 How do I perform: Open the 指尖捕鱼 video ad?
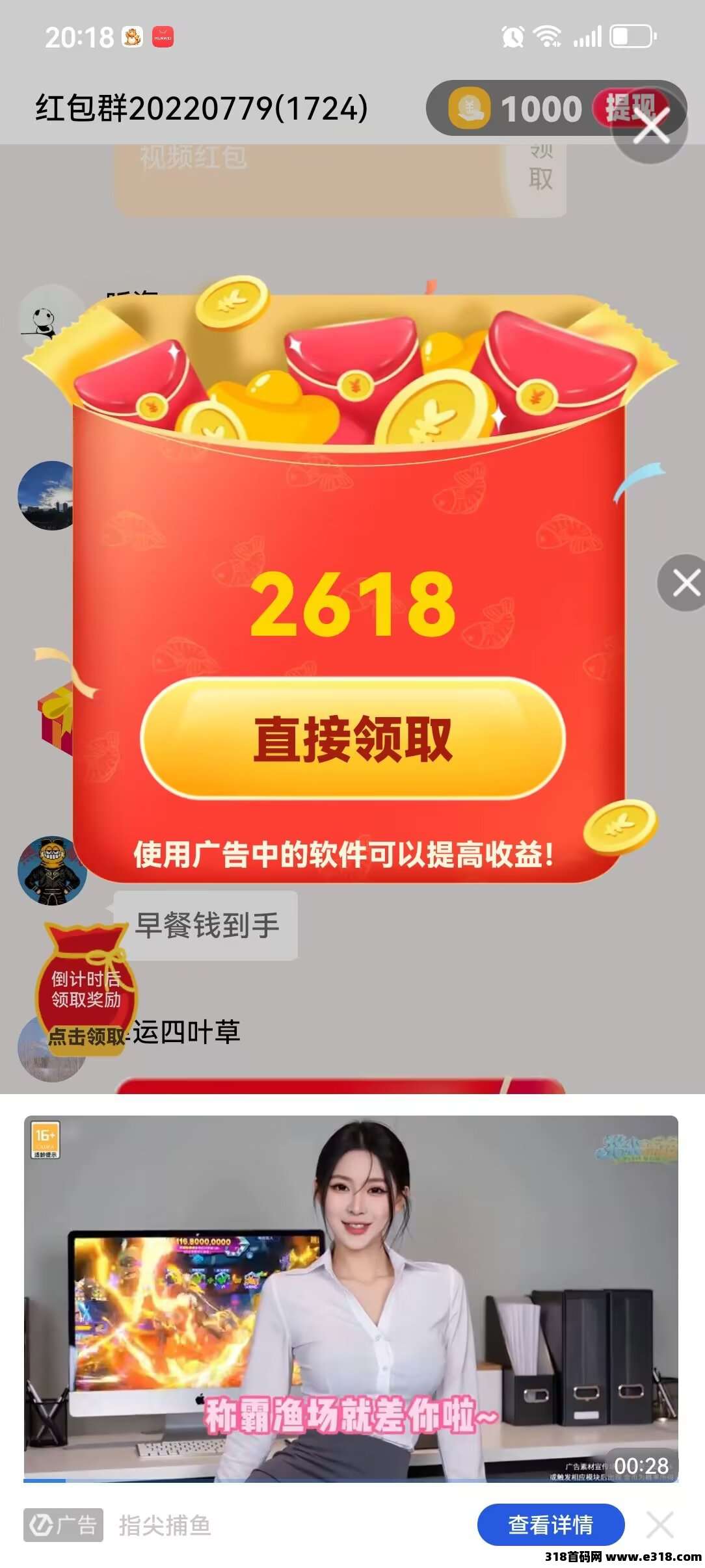(x=351, y=1298)
